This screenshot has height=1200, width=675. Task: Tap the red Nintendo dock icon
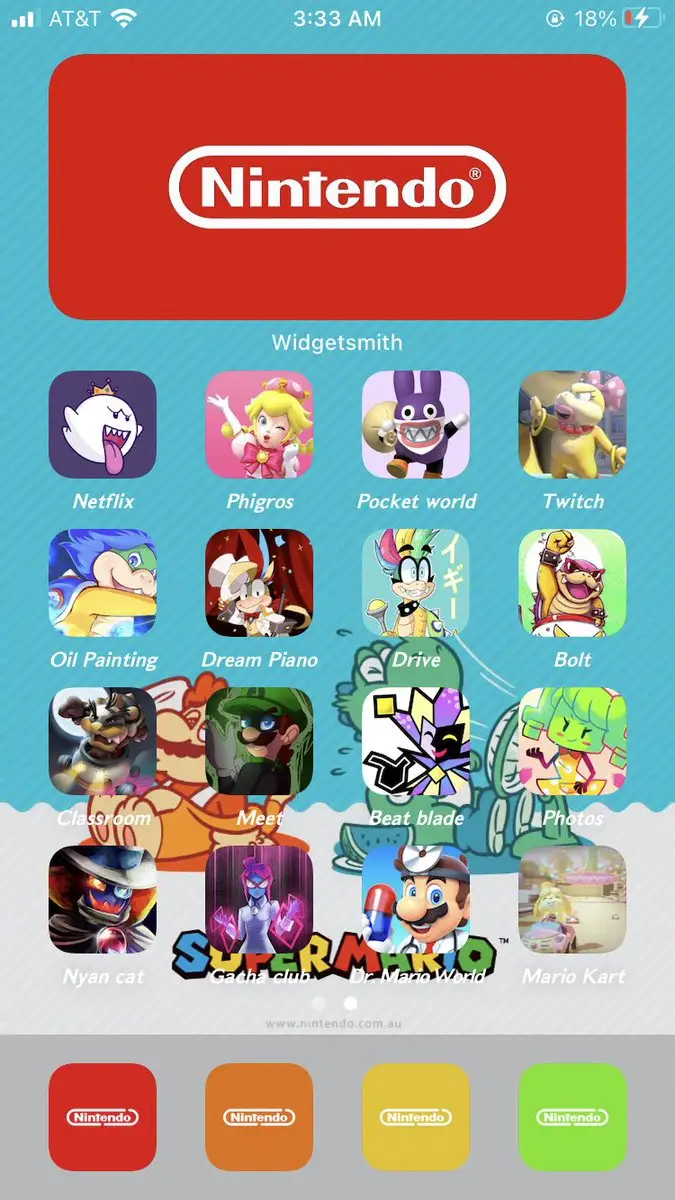(103, 1116)
